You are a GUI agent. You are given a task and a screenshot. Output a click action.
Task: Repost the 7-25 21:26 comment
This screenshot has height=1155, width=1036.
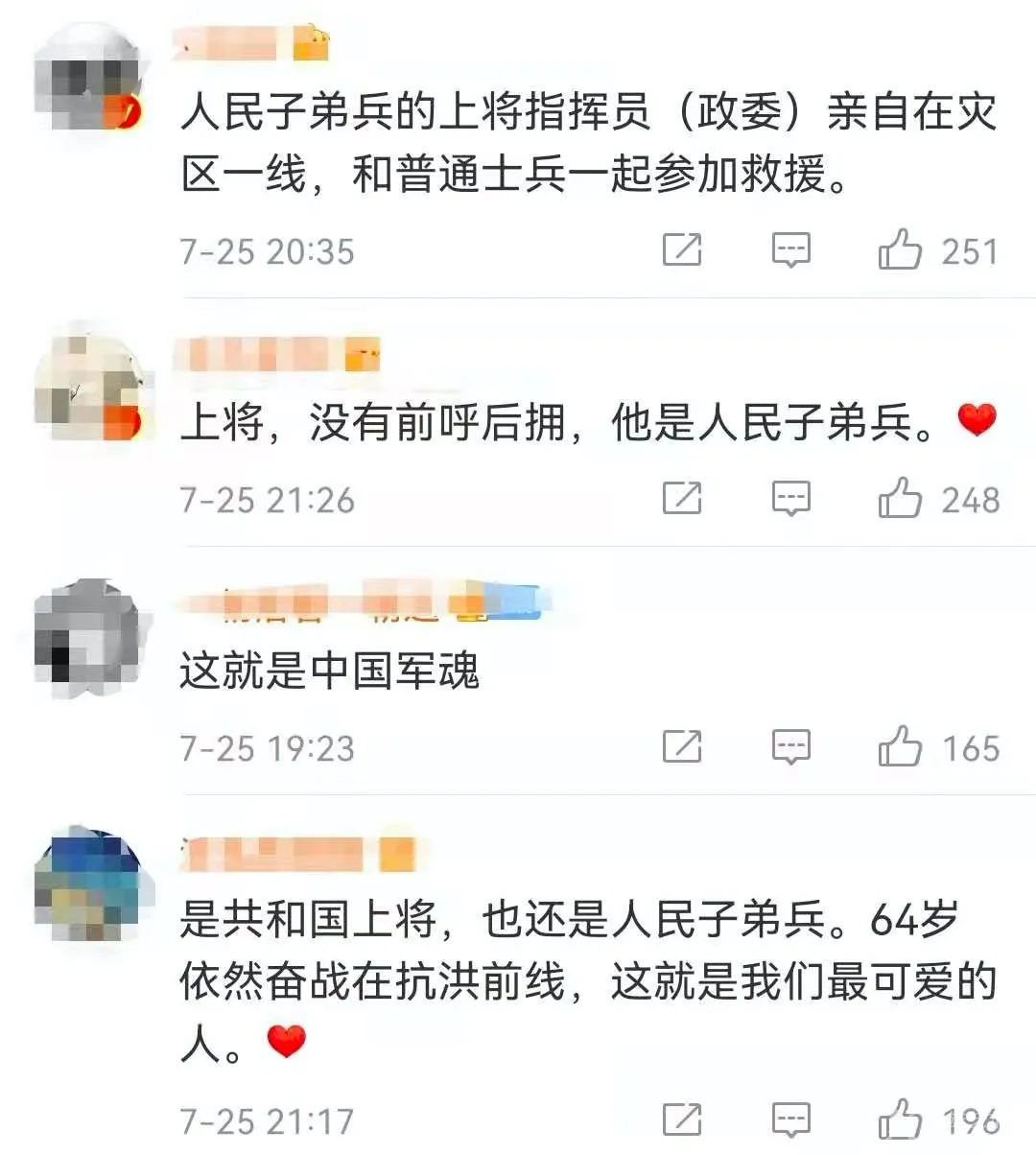(682, 499)
